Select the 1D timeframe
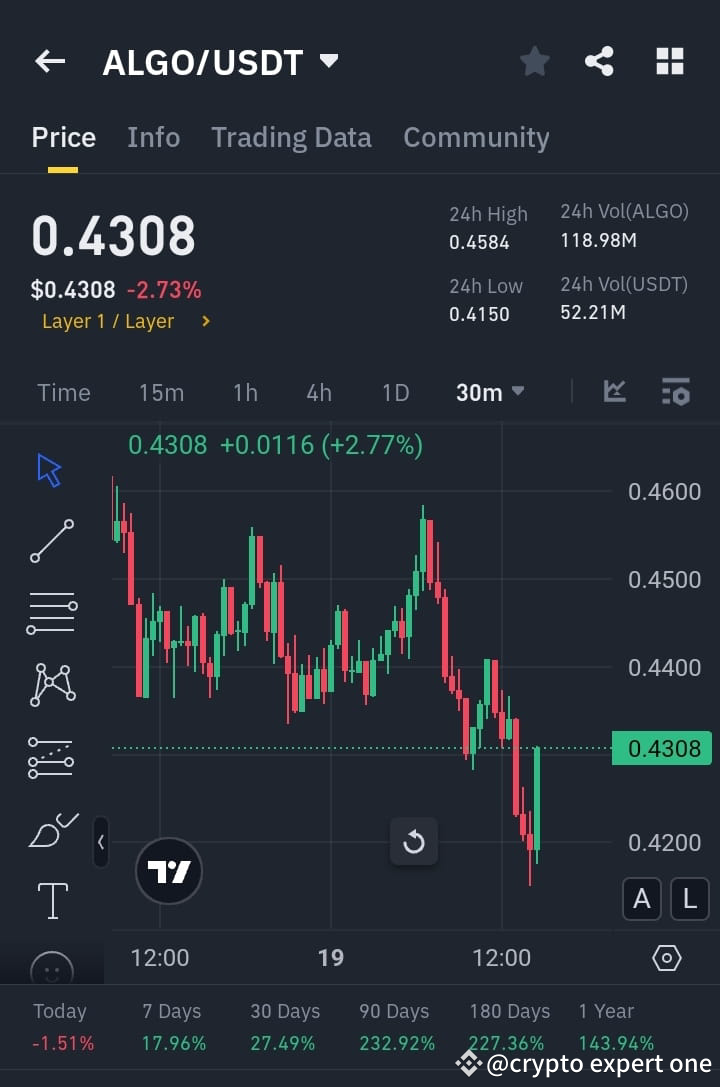The height and width of the screenshot is (1087, 720). coord(395,392)
